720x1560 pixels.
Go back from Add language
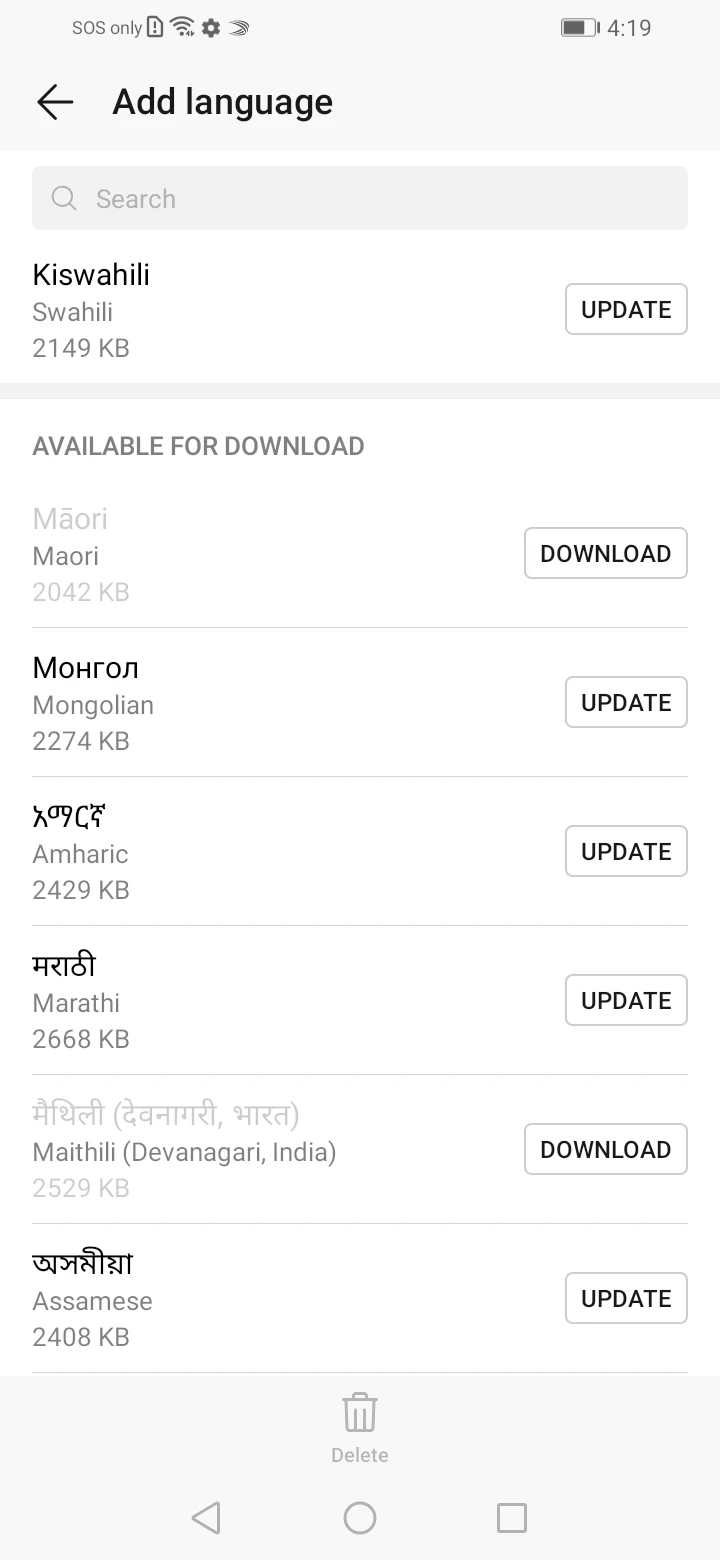point(55,102)
